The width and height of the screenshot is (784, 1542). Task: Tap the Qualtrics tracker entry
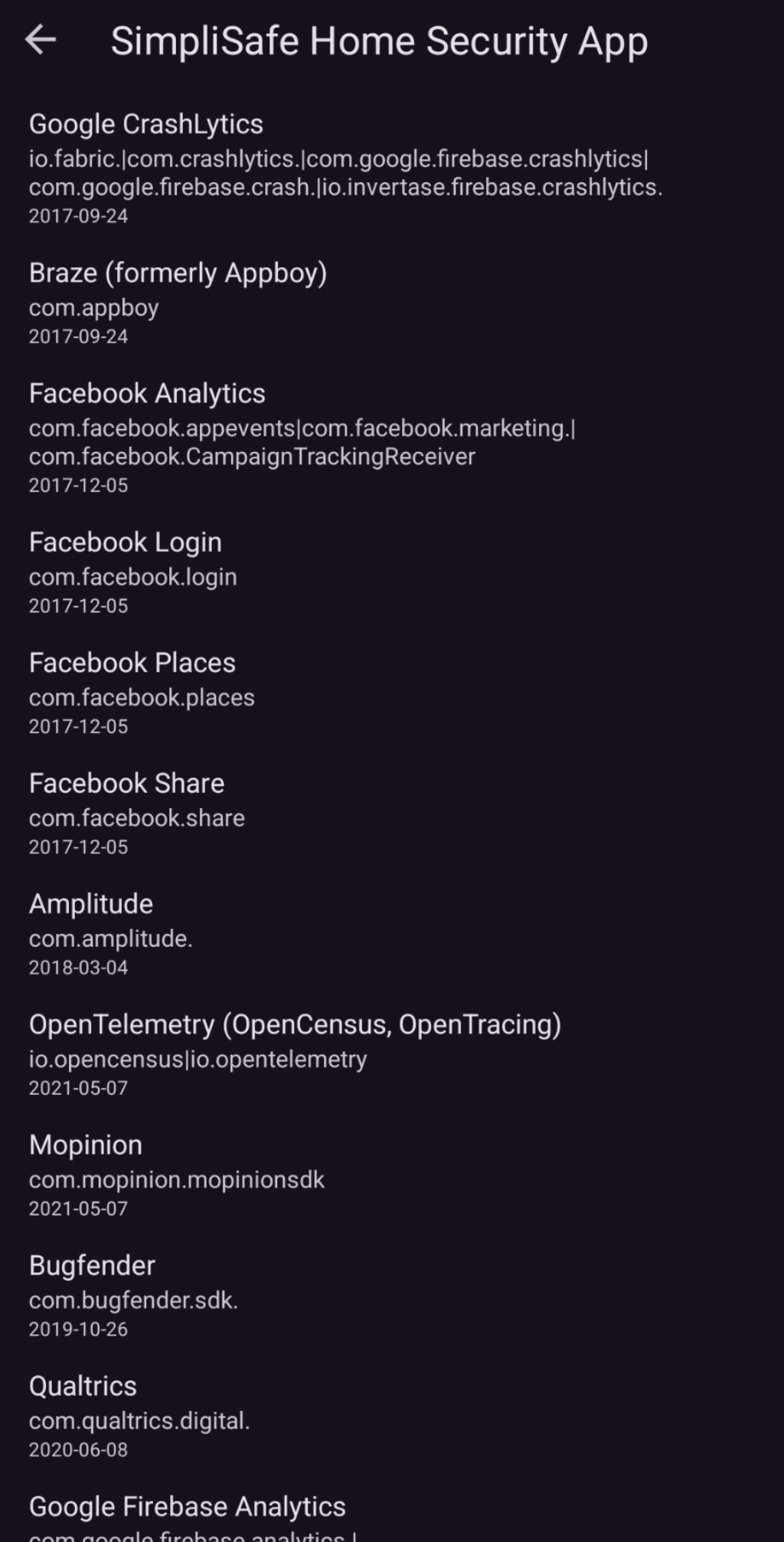pyautogui.click(x=139, y=1416)
